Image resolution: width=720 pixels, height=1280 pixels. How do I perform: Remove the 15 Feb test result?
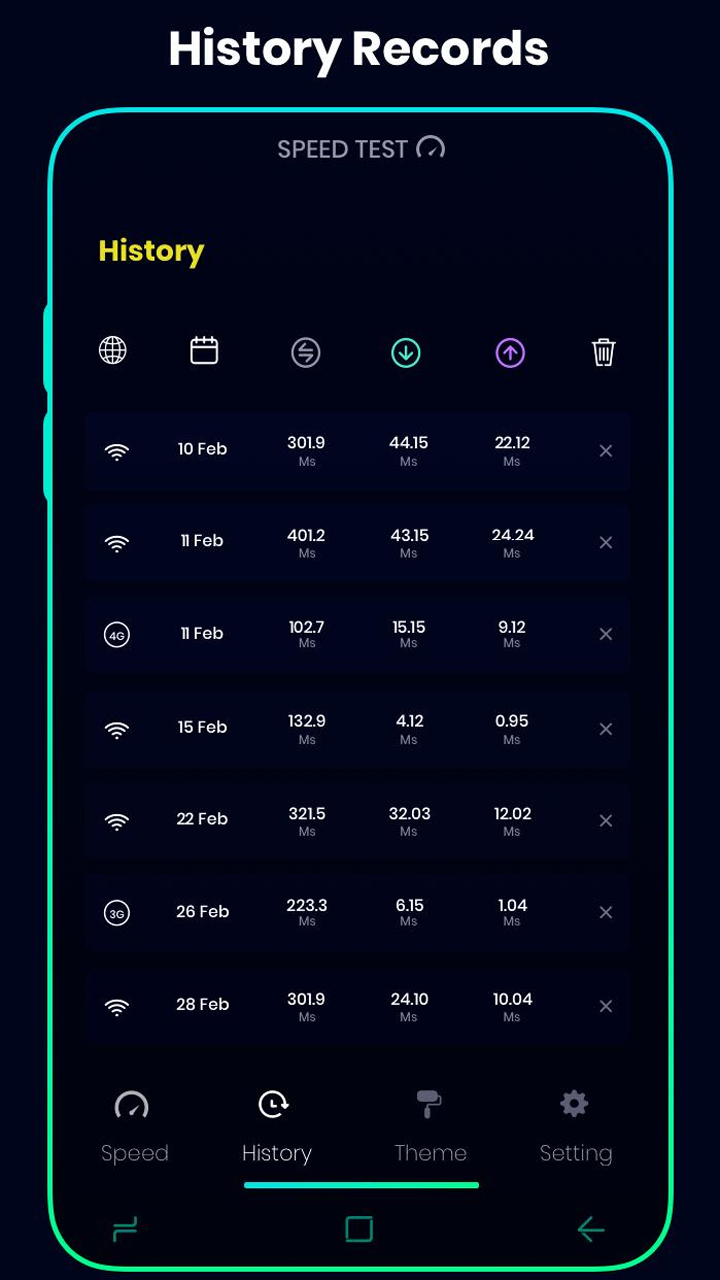tap(606, 729)
